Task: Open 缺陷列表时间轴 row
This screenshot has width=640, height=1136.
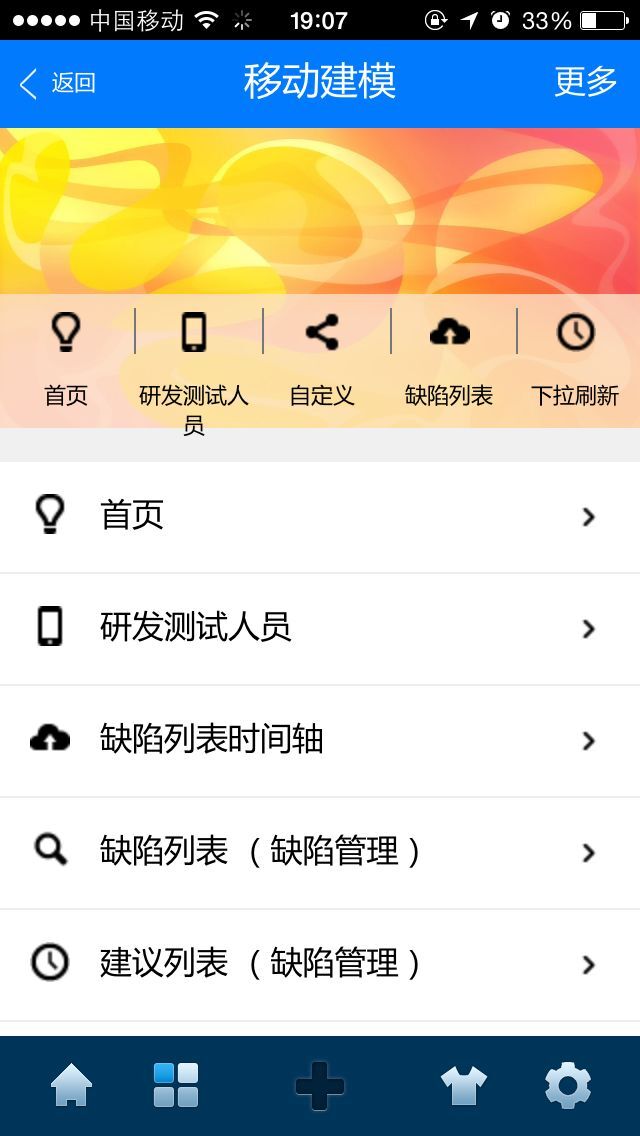Action: (x=320, y=740)
